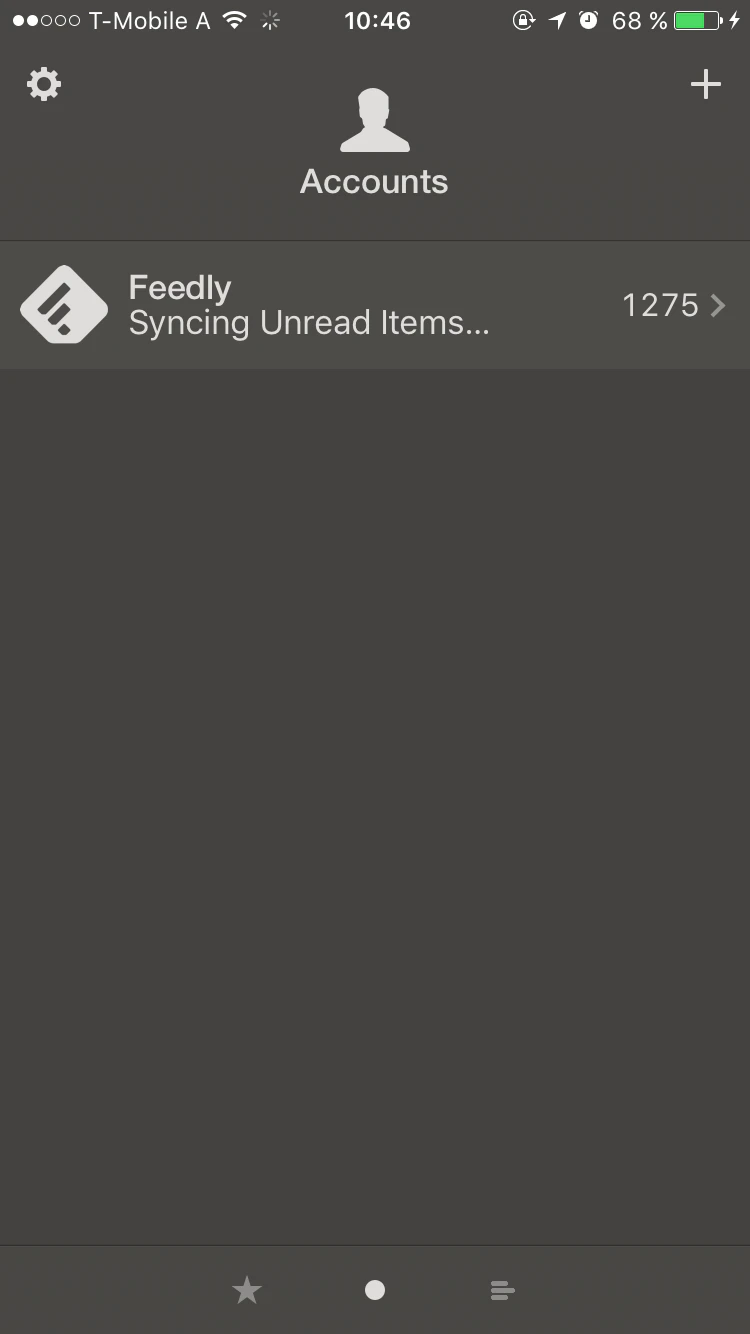
Task: Add a new account with plus icon
Action: point(705,85)
